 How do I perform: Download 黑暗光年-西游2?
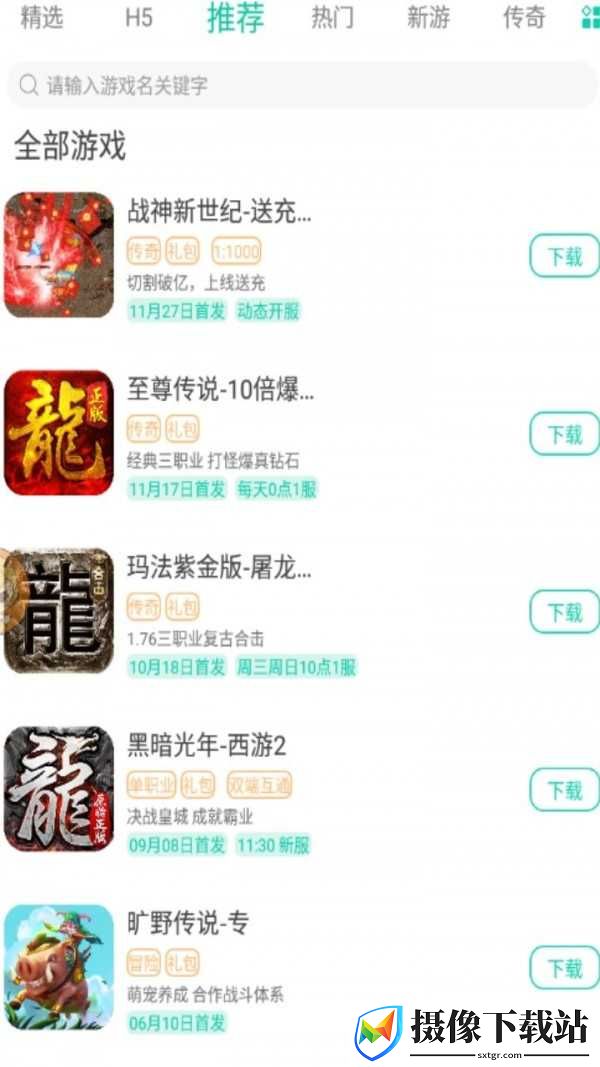565,789
